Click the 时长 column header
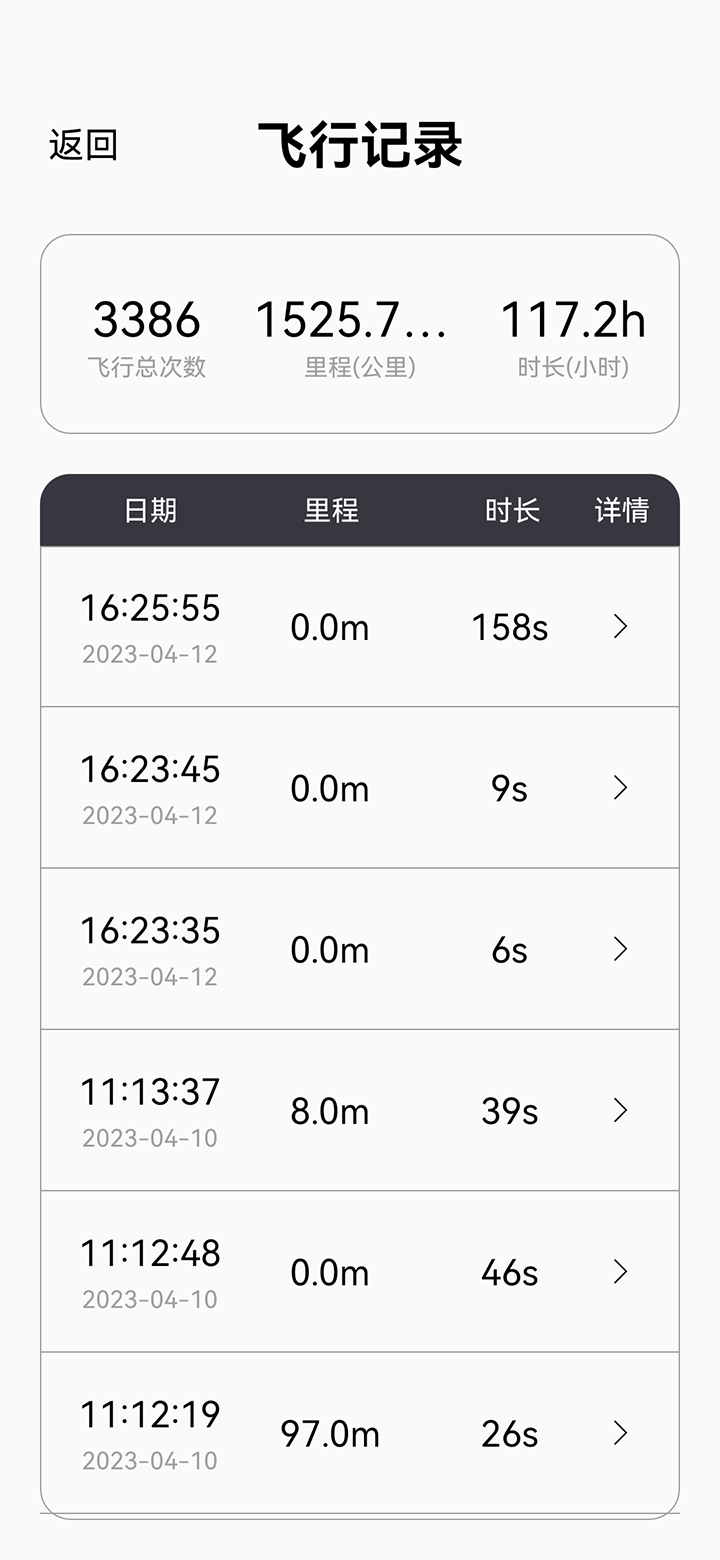This screenshot has width=720, height=1560. point(512,511)
